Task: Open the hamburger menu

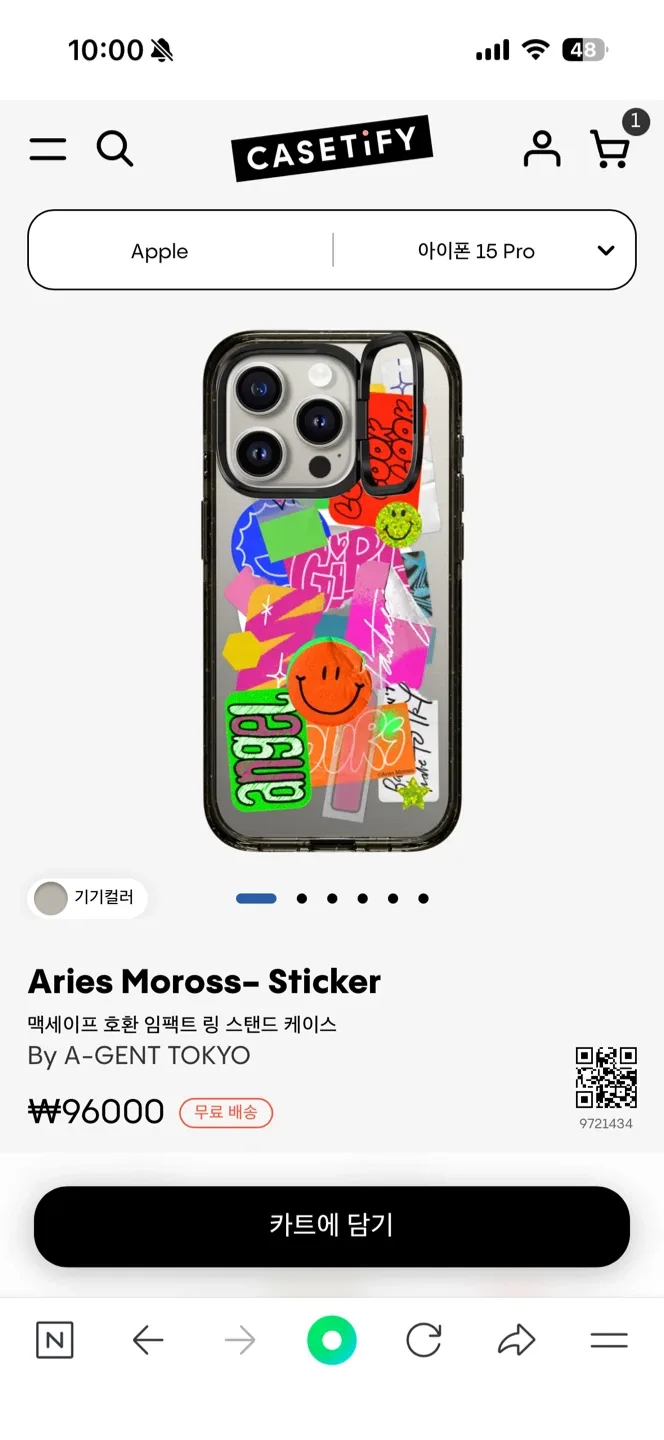Action: (47, 150)
